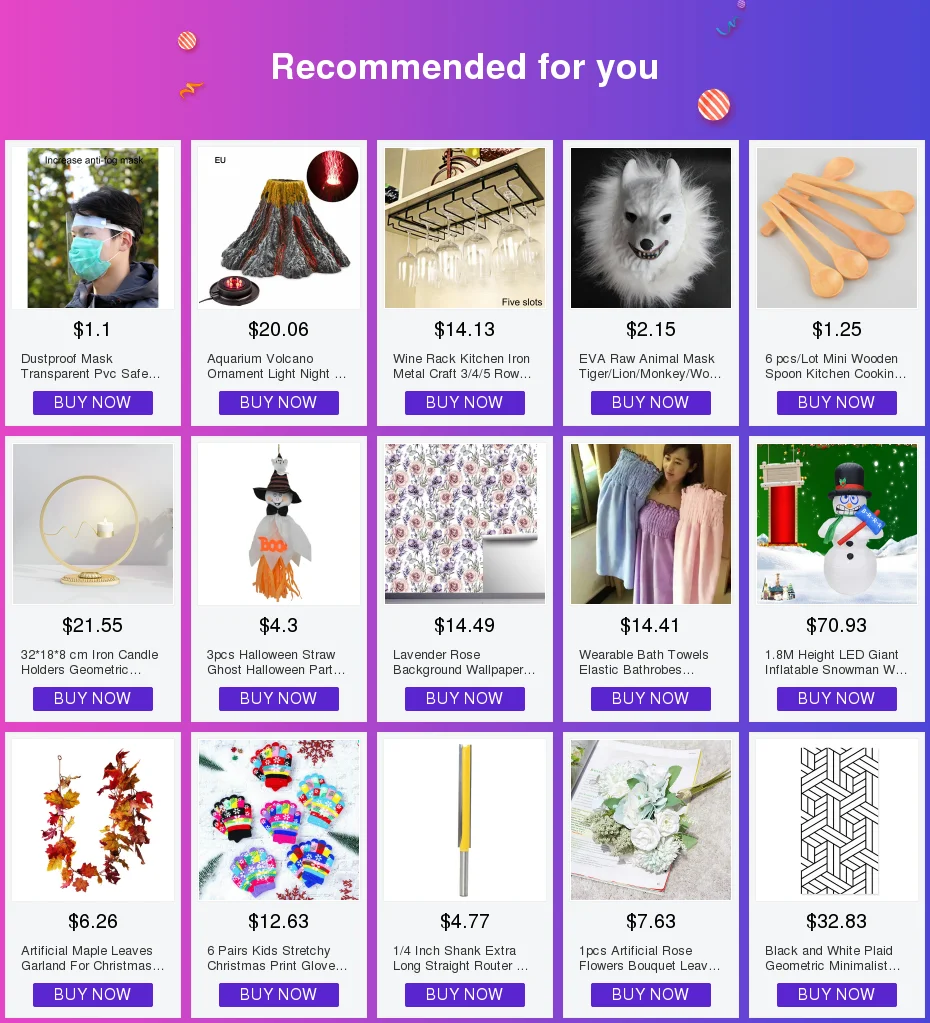
Task: Buy the LED Giant Inflatable Snowman now
Action: click(x=837, y=699)
